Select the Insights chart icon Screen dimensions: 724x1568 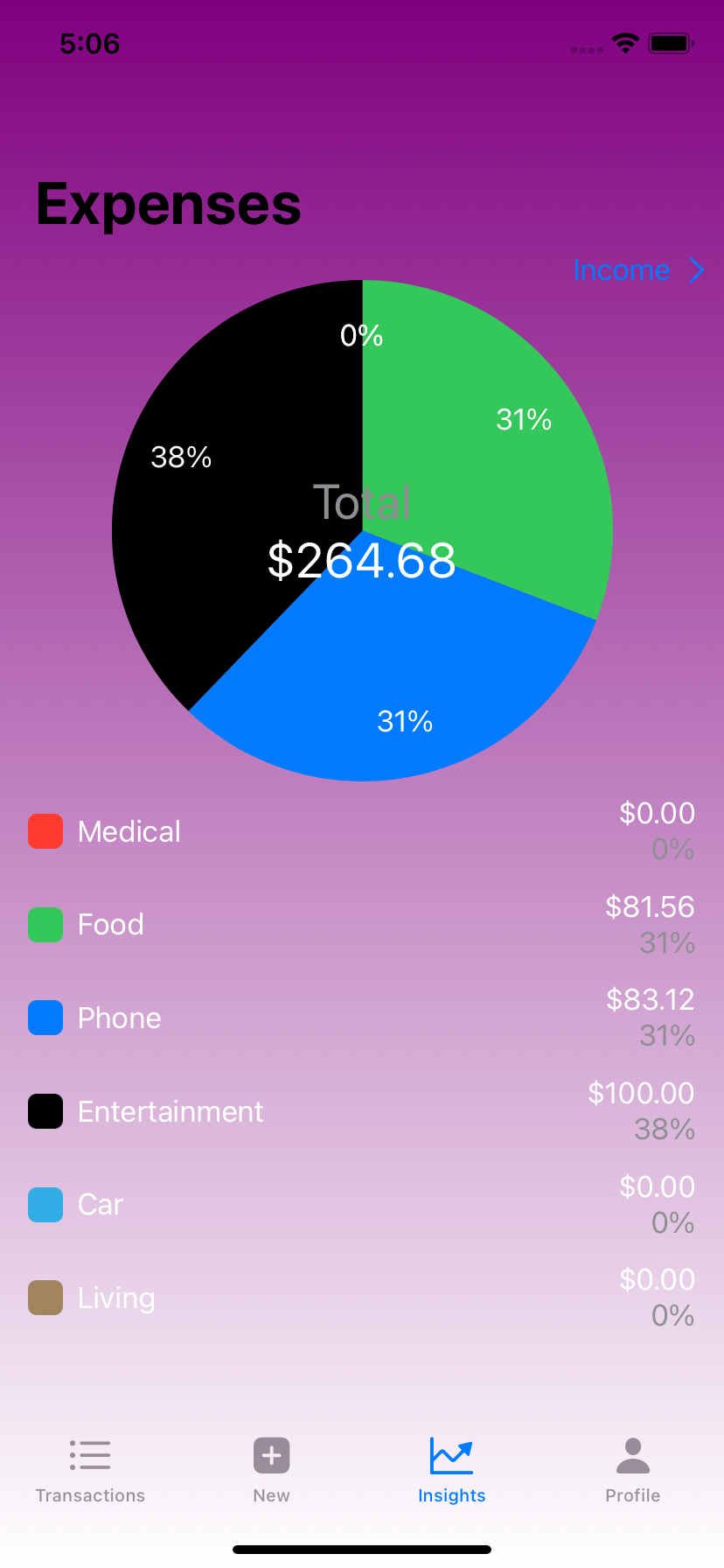[451, 1455]
